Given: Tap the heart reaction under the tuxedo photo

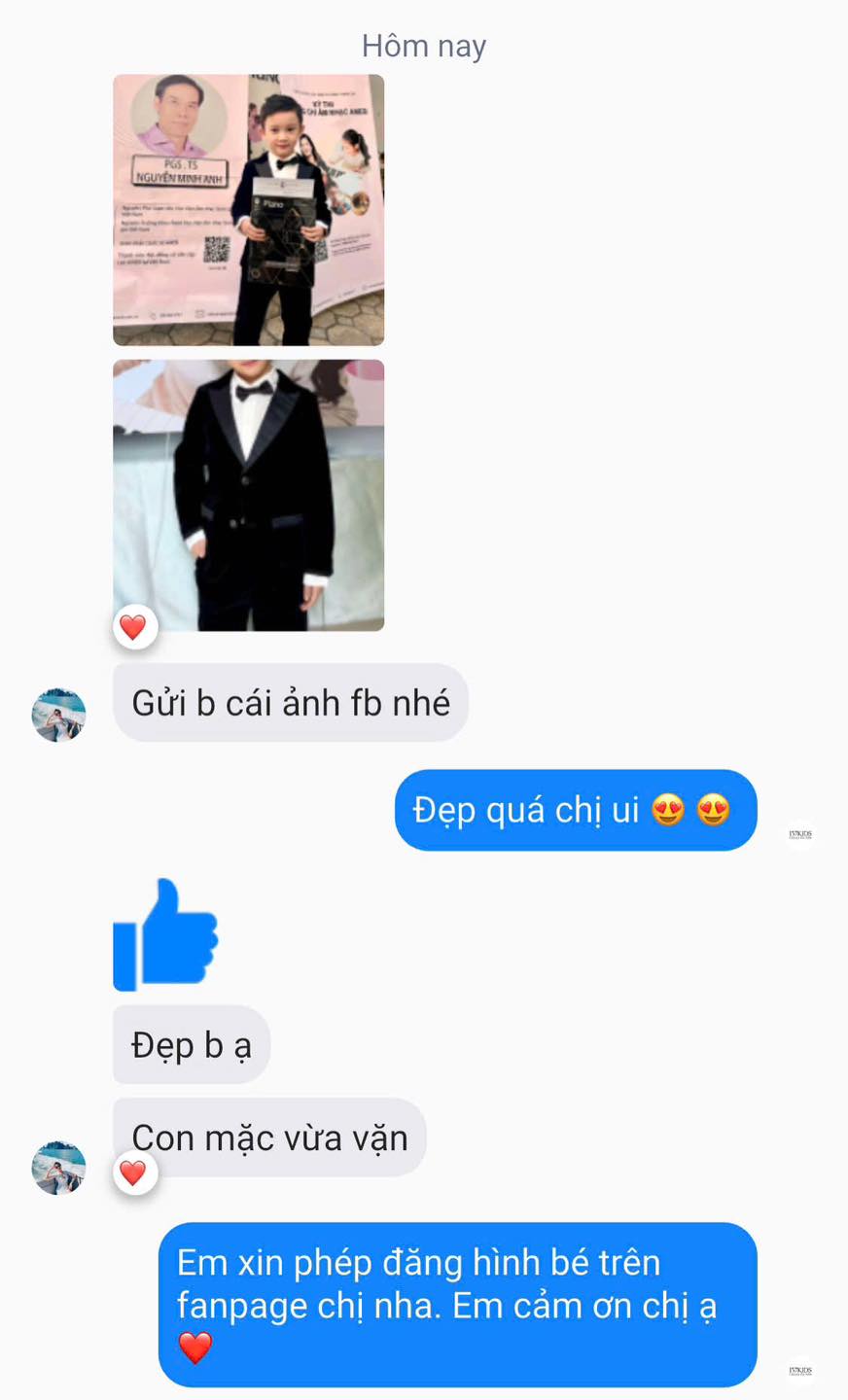Looking at the screenshot, I should point(134,627).
